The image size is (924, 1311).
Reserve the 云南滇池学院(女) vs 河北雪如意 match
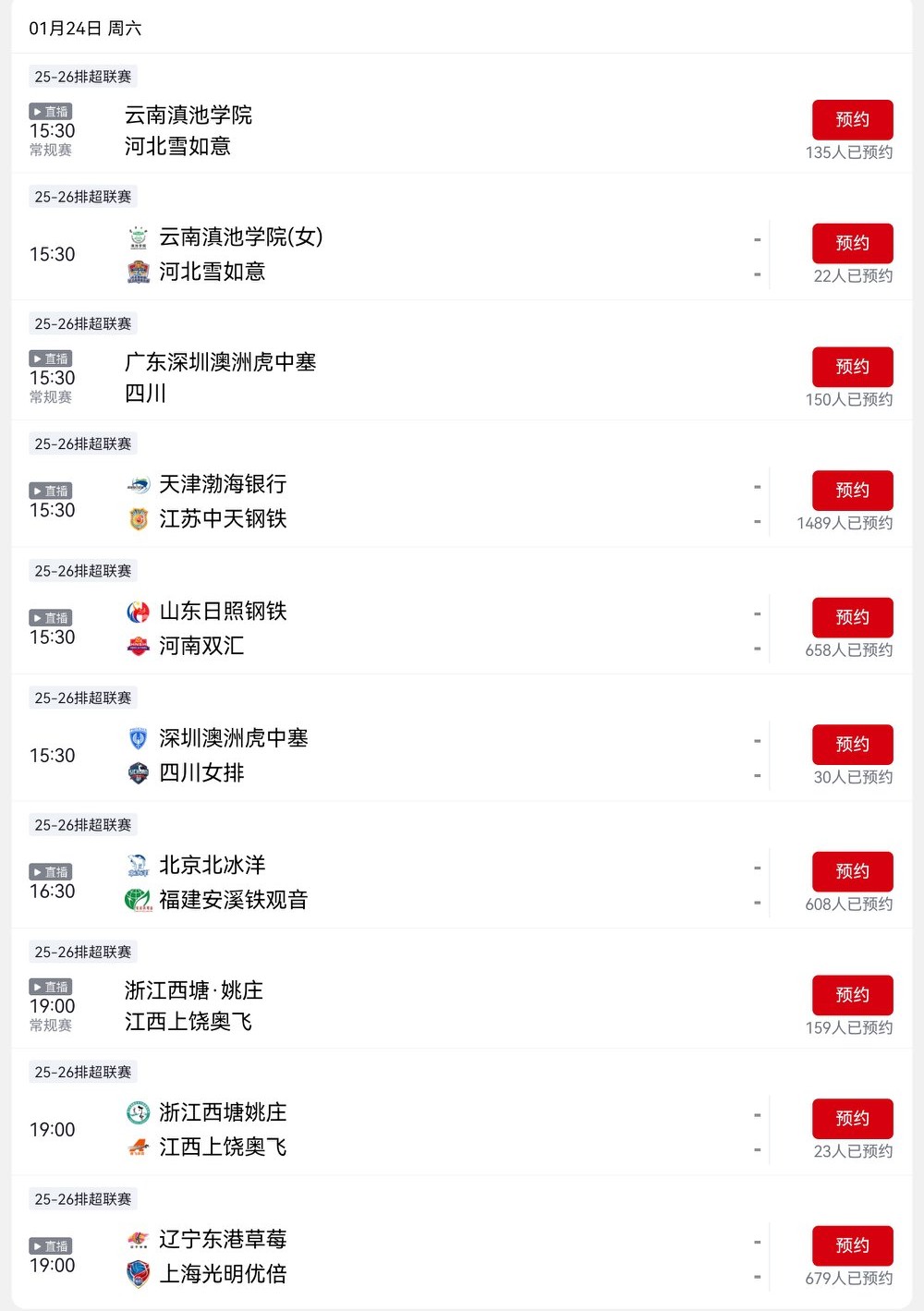pyautogui.click(x=852, y=243)
